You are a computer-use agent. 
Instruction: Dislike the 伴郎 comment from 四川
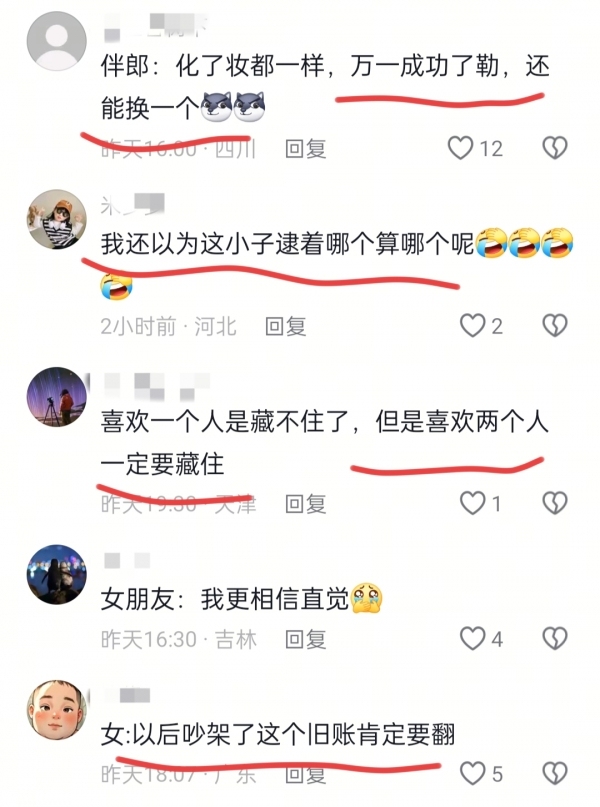(x=554, y=149)
